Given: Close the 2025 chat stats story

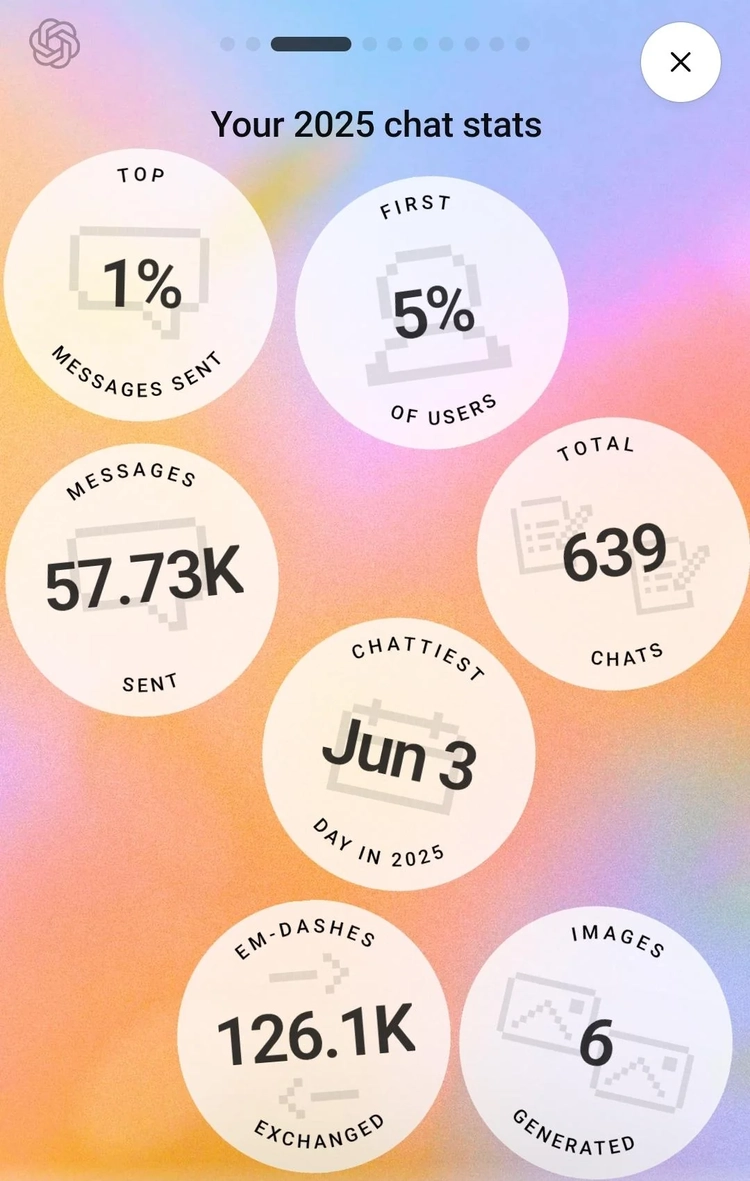Looking at the screenshot, I should 680,62.
